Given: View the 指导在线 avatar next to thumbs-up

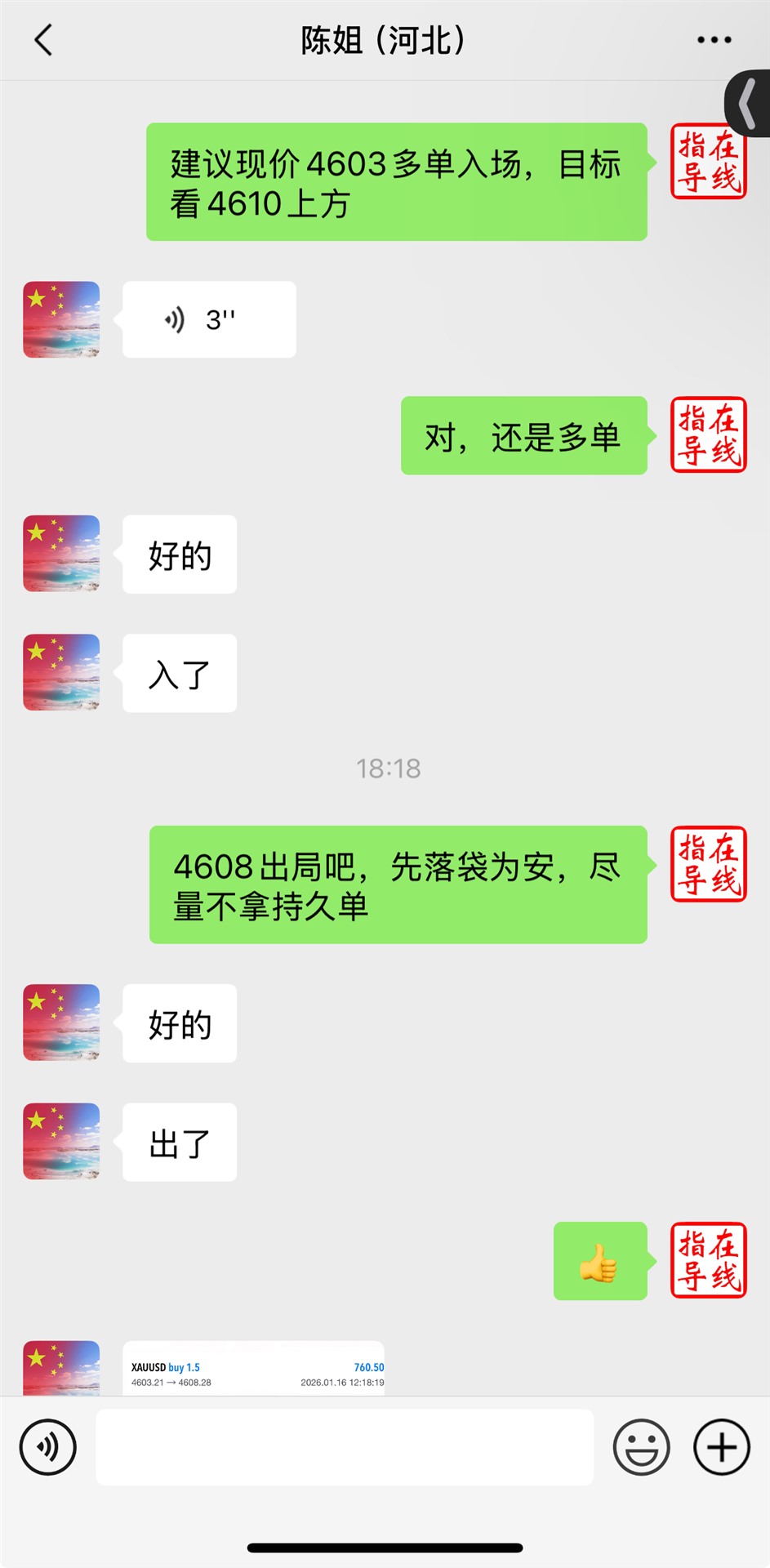Looking at the screenshot, I should pyautogui.click(x=708, y=1260).
